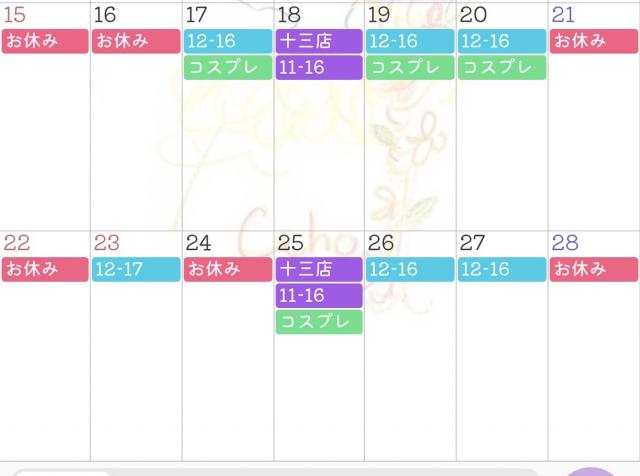Open the 十三店 event on the 25th

(318, 269)
